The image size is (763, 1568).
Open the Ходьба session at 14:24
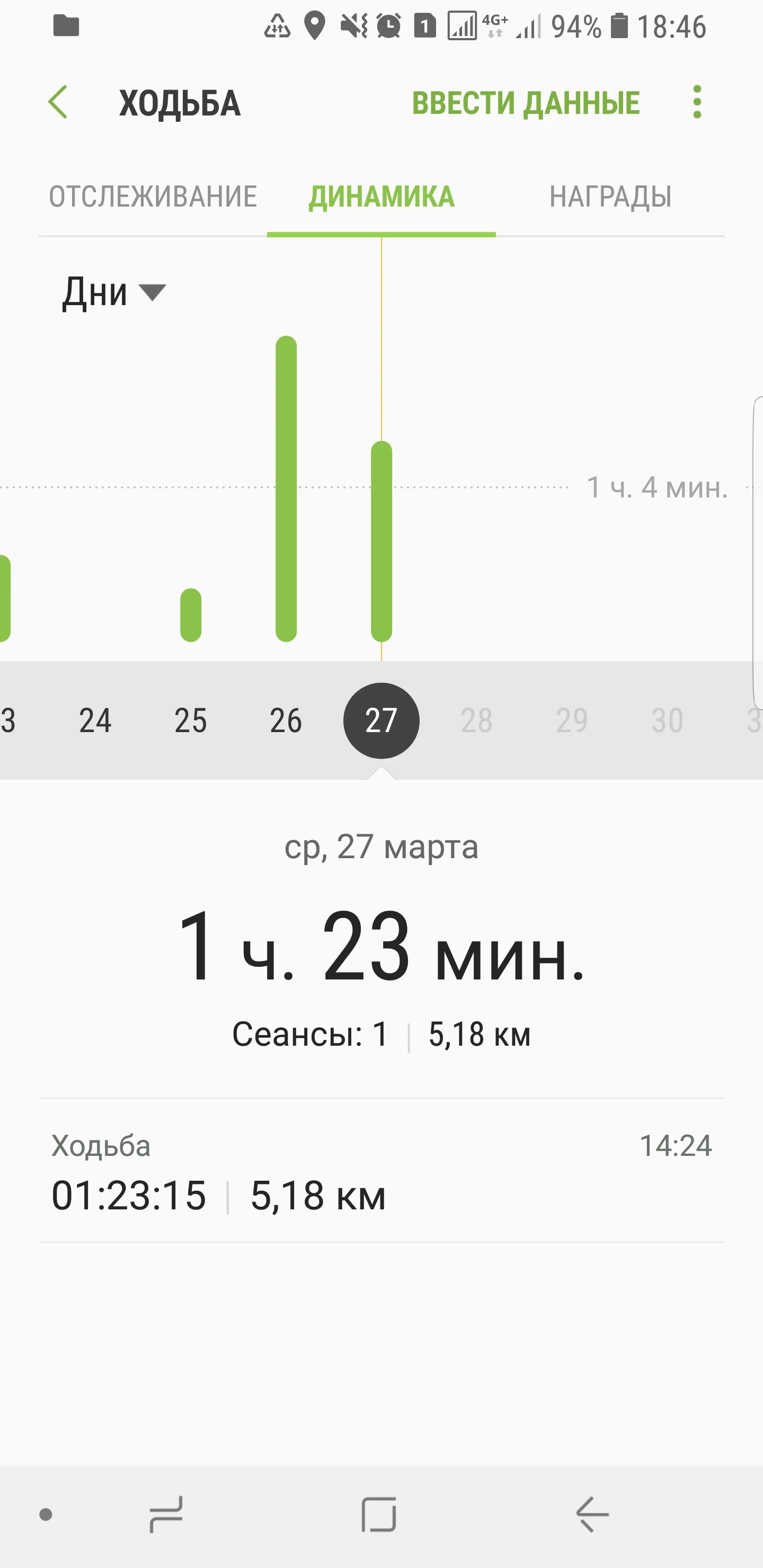coord(381,1171)
